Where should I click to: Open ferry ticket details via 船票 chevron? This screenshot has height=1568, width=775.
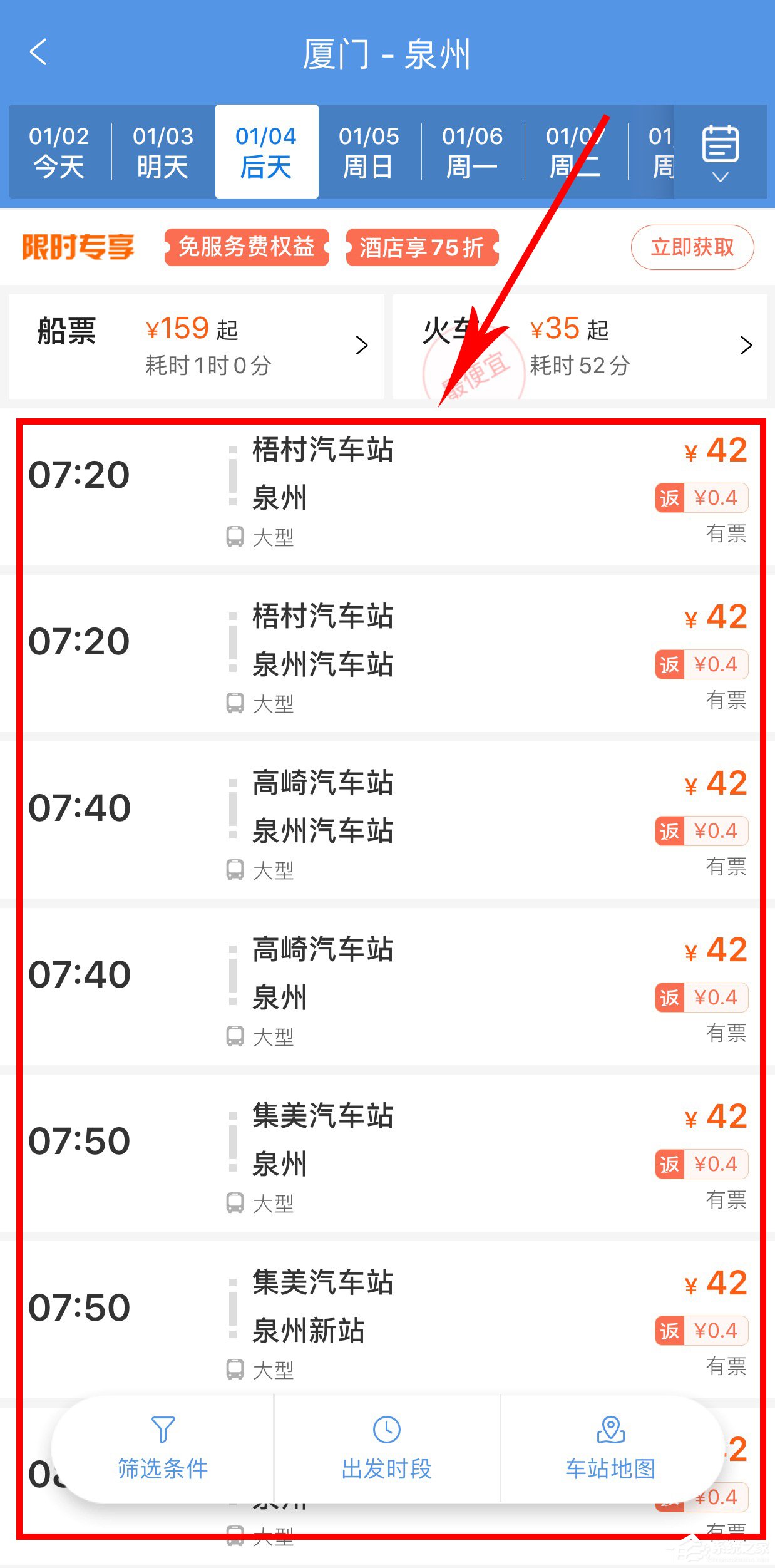point(362,345)
